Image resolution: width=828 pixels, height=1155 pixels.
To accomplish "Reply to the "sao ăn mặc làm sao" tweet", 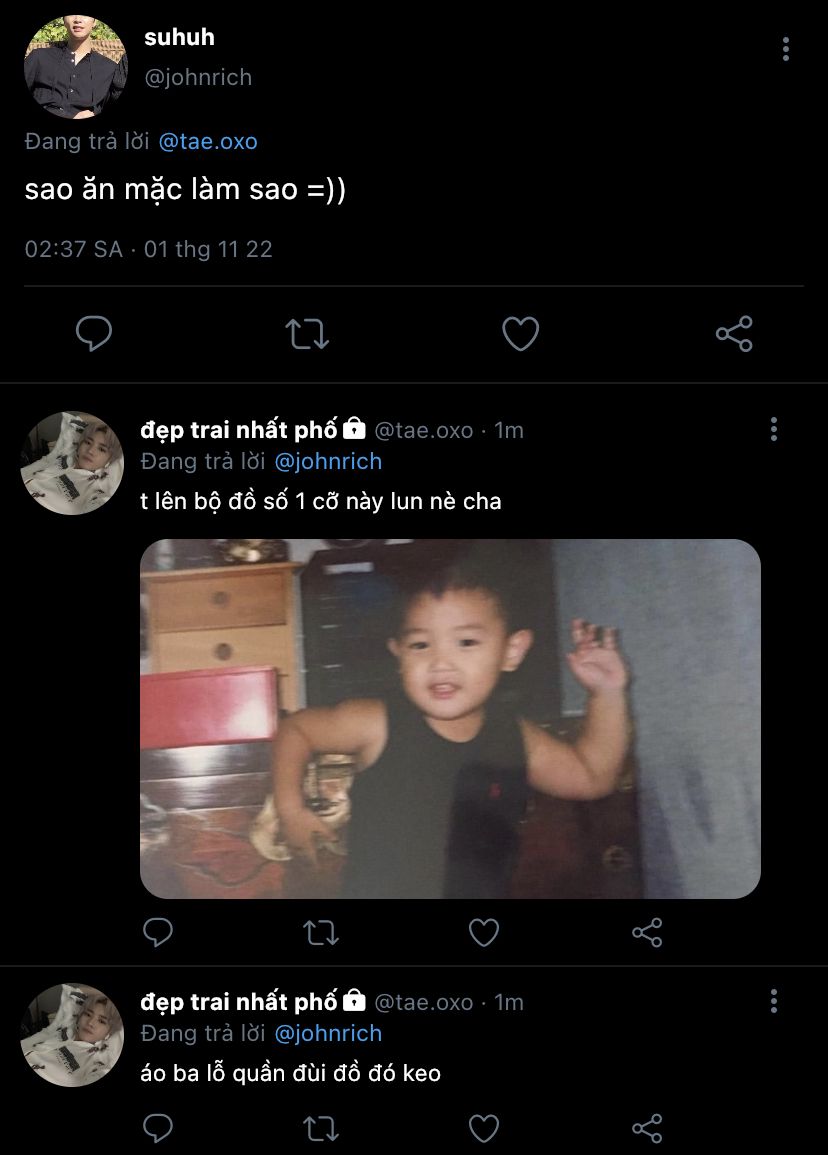I will [x=94, y=333].
